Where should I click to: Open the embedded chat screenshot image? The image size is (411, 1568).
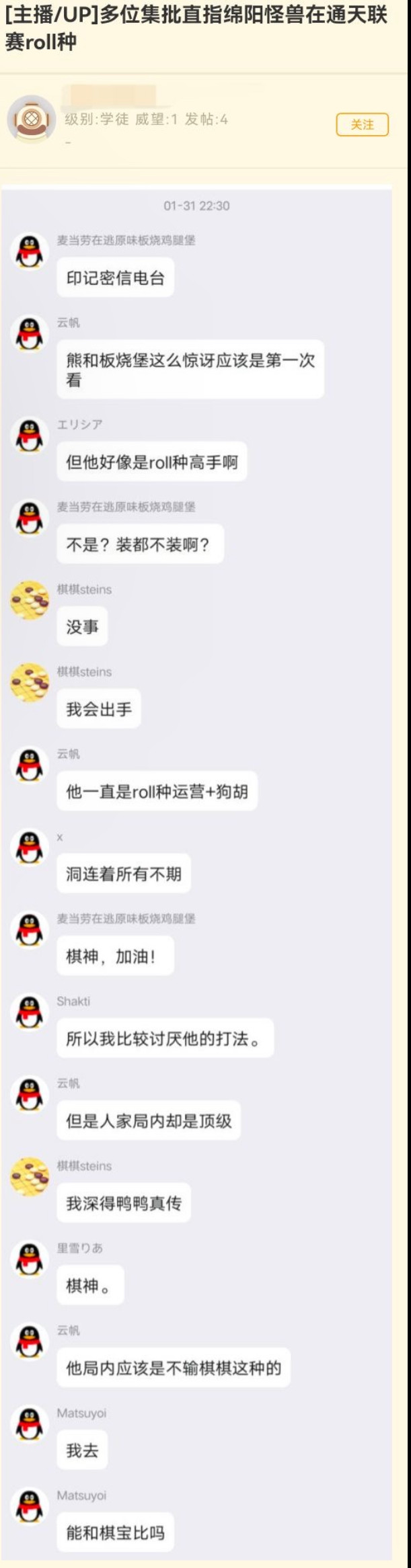tap(196, 874)
